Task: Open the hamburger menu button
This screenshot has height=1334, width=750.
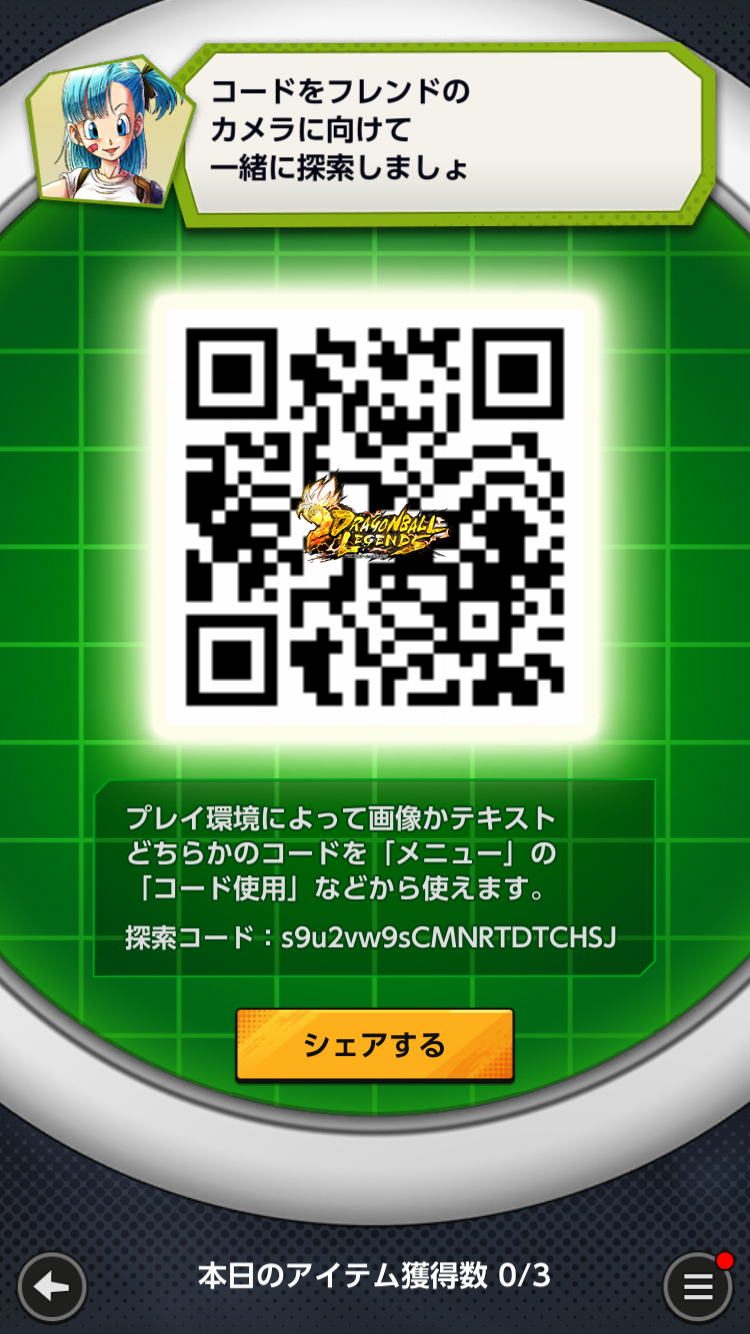Action: coord(698,1287)
